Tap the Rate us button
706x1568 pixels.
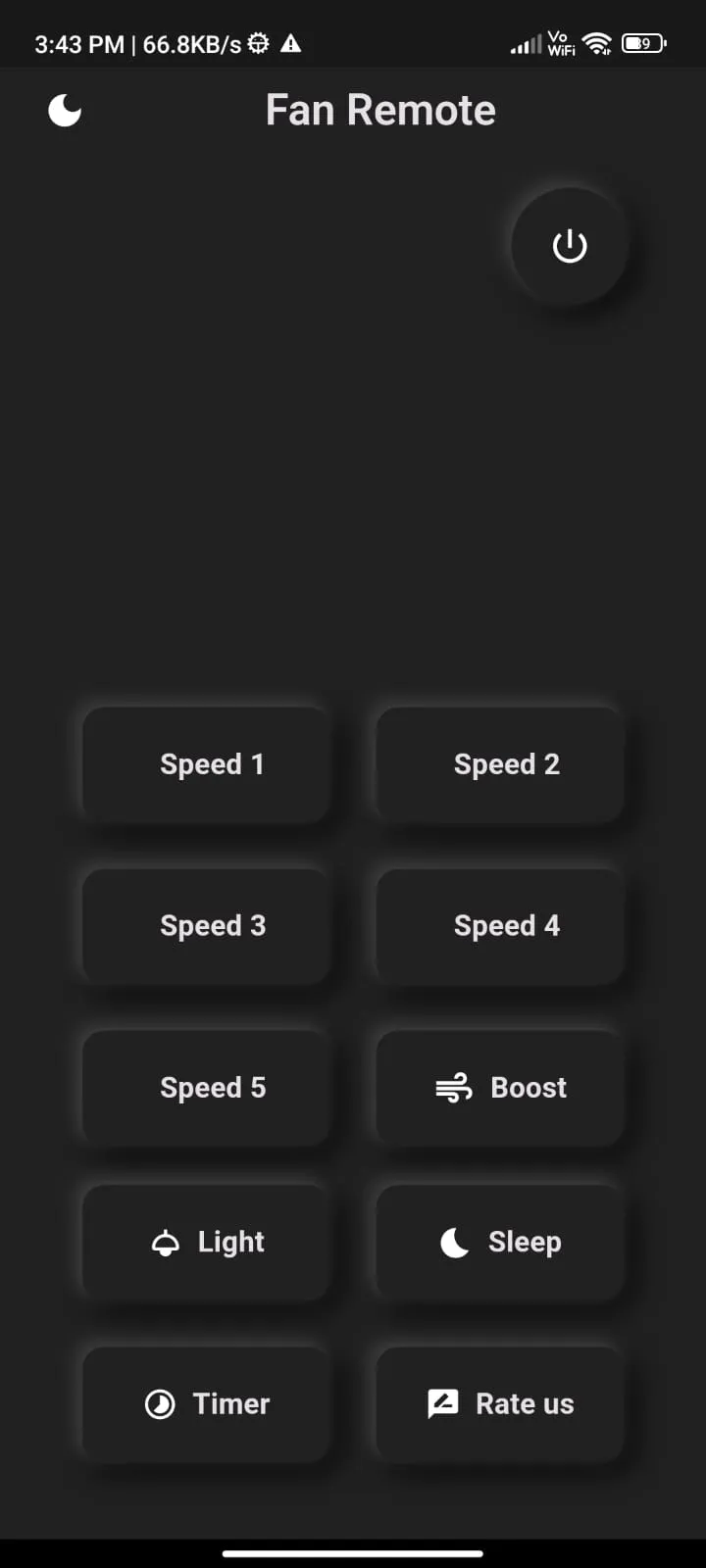pyautogui.click(x=500, y=1403)
